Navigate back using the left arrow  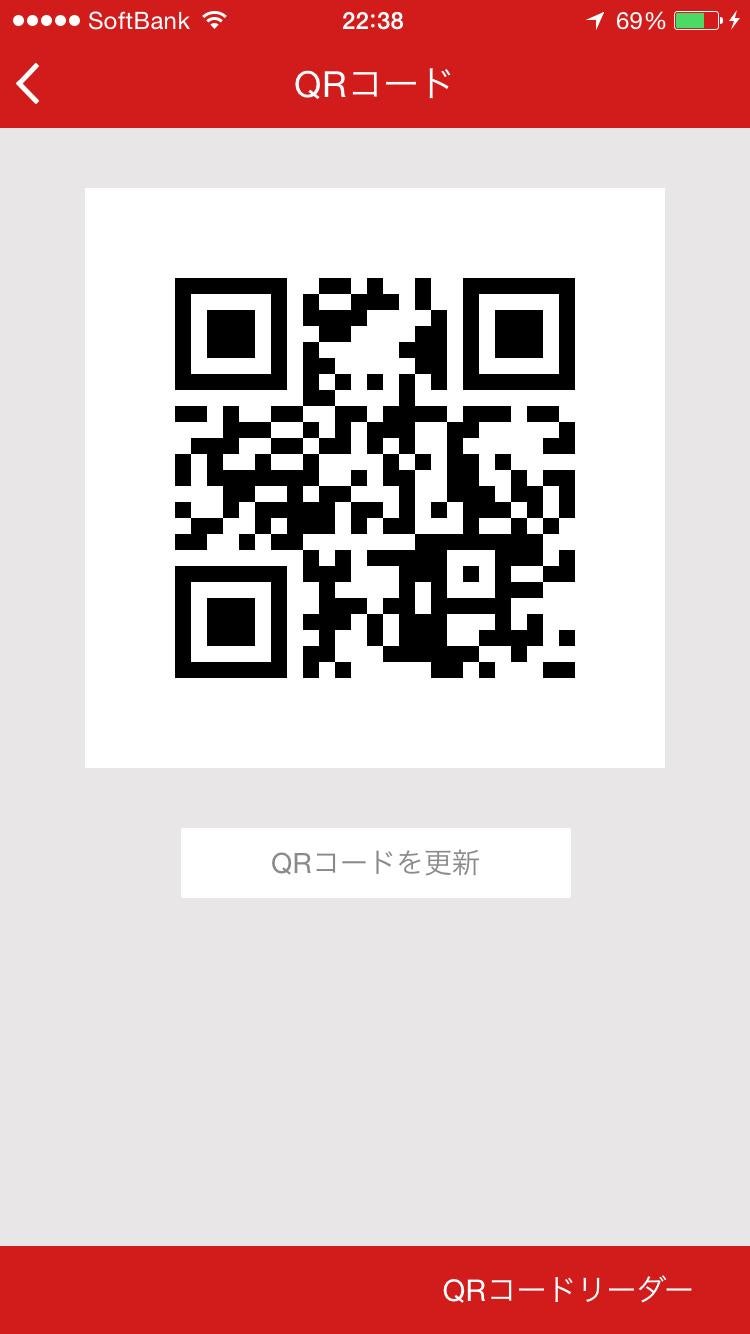[x=27, y=84]
